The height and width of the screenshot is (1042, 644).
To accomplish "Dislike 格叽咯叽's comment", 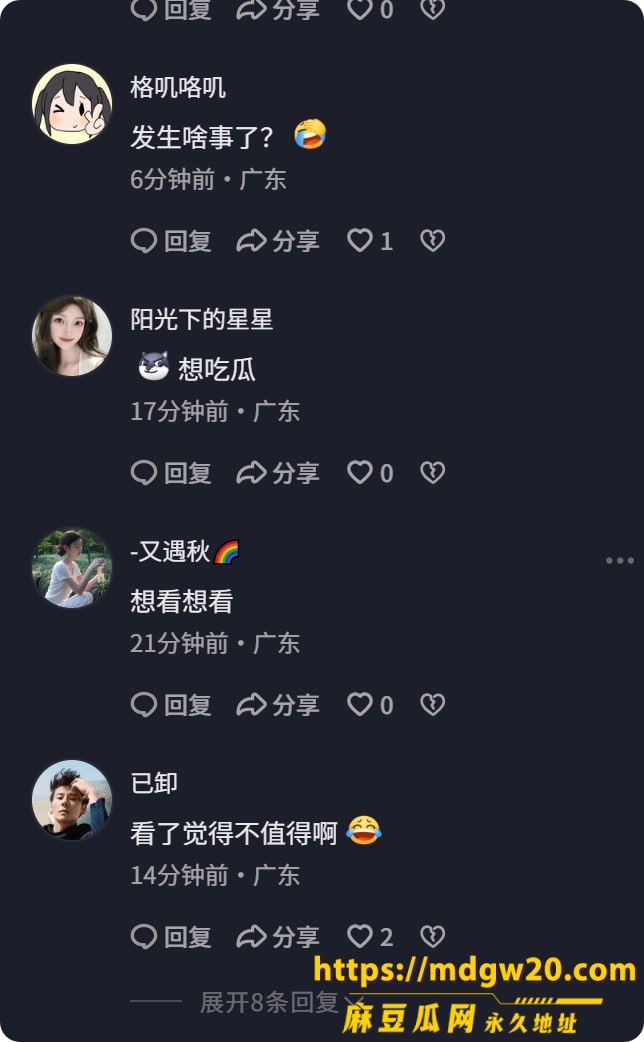I will 433,241.
